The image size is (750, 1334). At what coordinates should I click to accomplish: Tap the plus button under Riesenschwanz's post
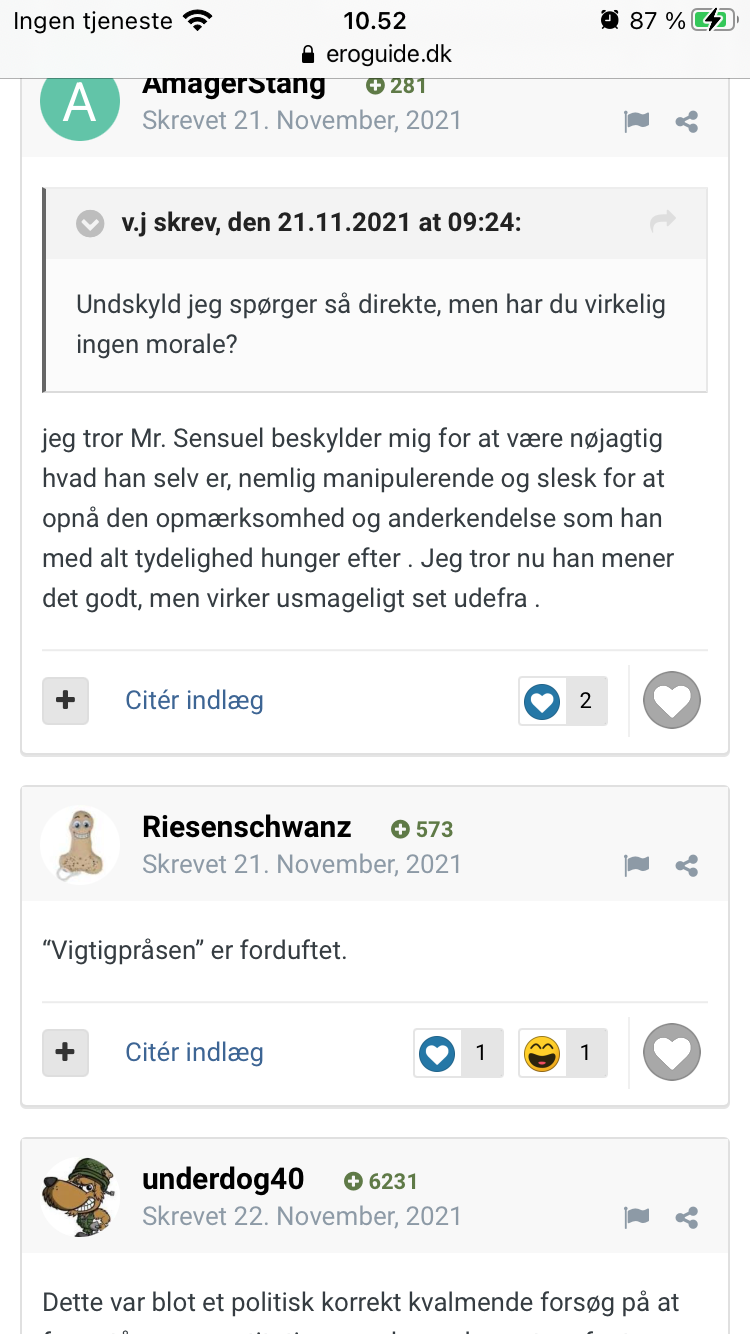pos(65,1052)
